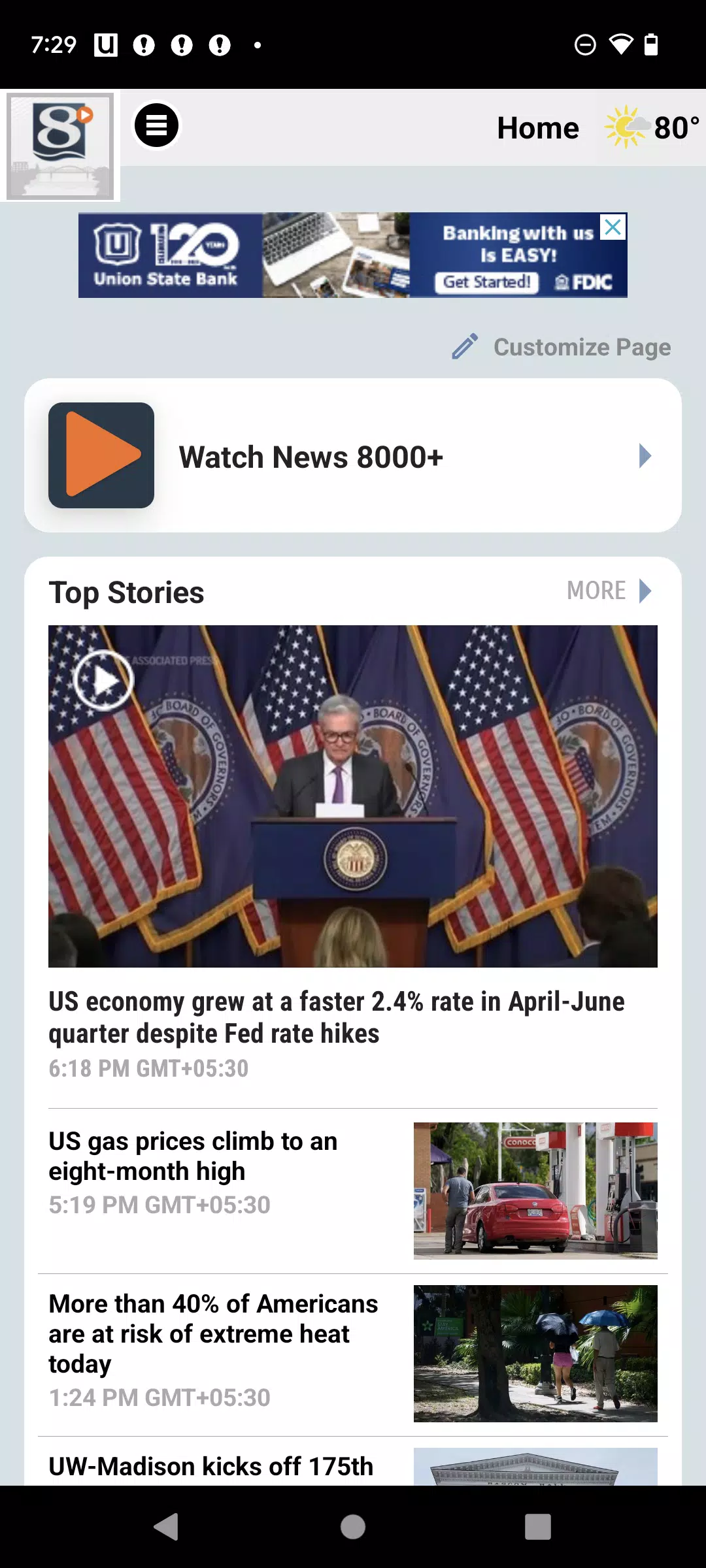Open the gas prices article thumbnail
Image resolution: width=706 pixels, height=1568 pixels.
(535, 1190)
